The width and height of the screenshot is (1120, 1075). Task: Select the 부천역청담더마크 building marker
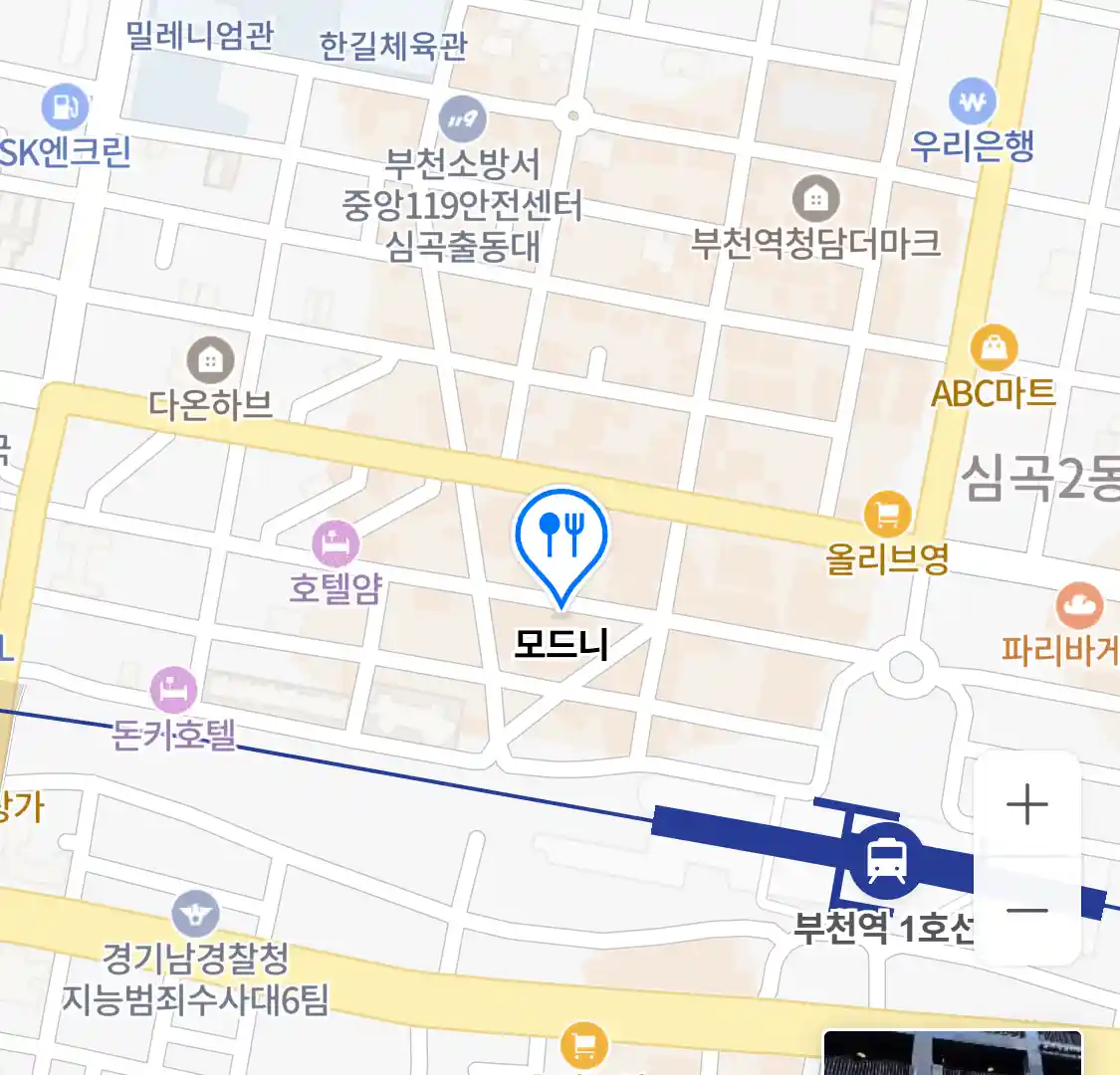point(815,199)
